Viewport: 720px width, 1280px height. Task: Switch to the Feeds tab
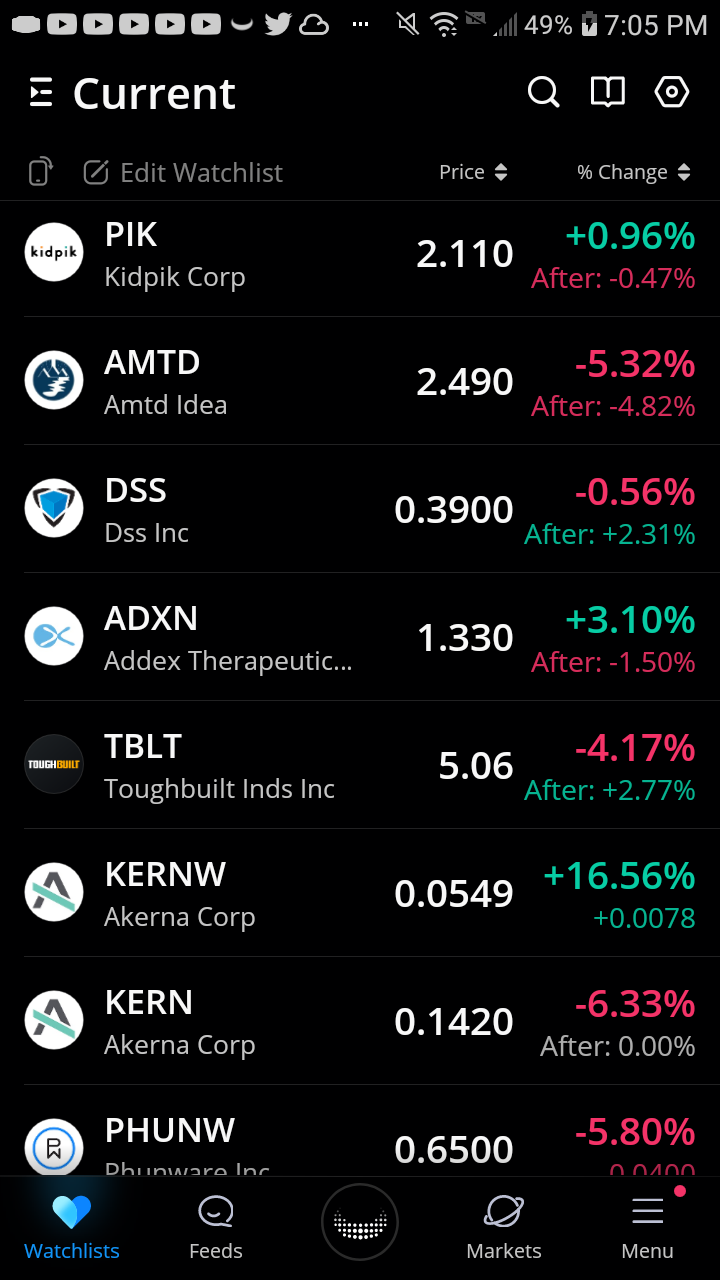coord(216,1227)
